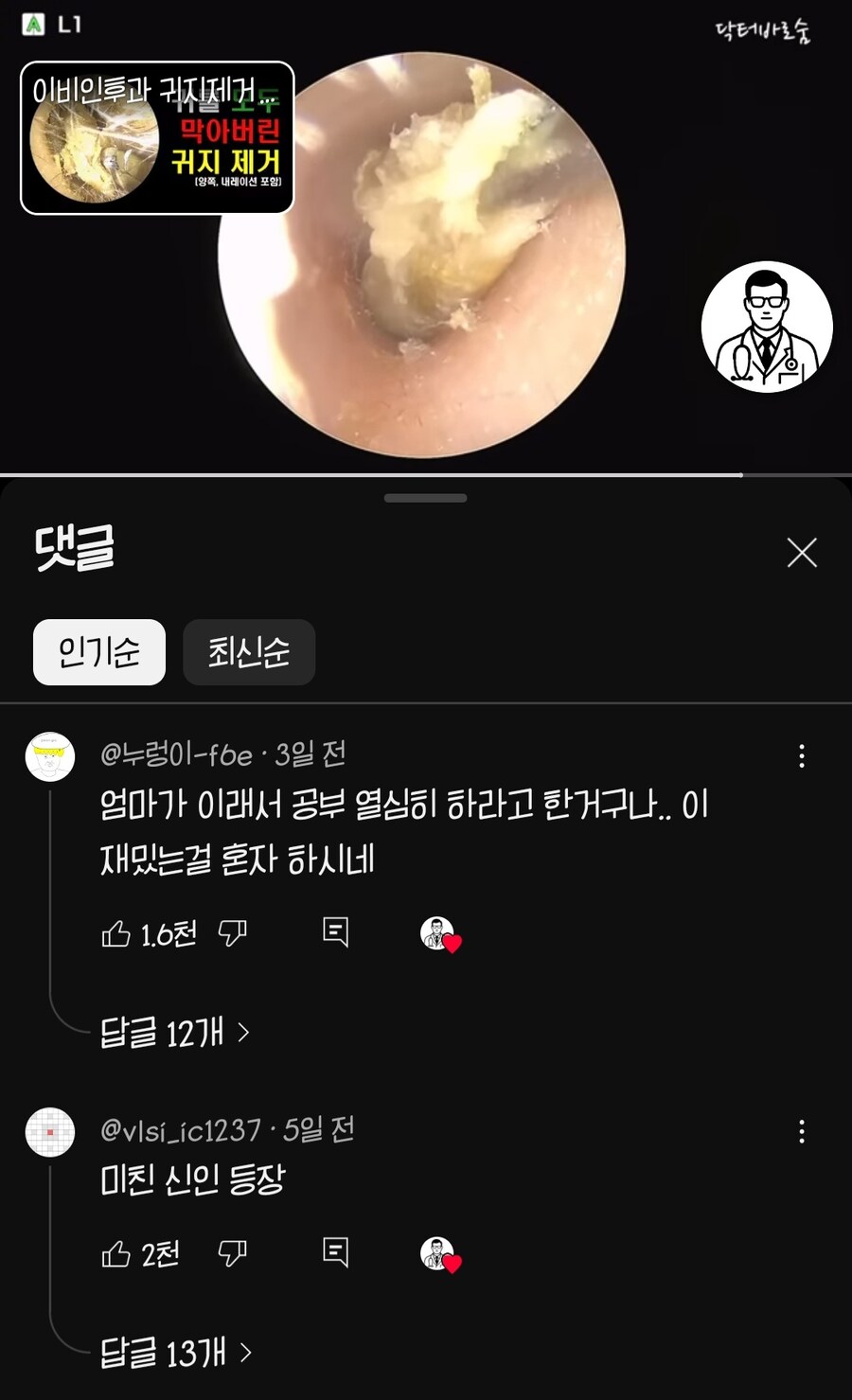Close the 댓글 comments panel
Viewport: 852px width, 1400px height.
point(802,552)
